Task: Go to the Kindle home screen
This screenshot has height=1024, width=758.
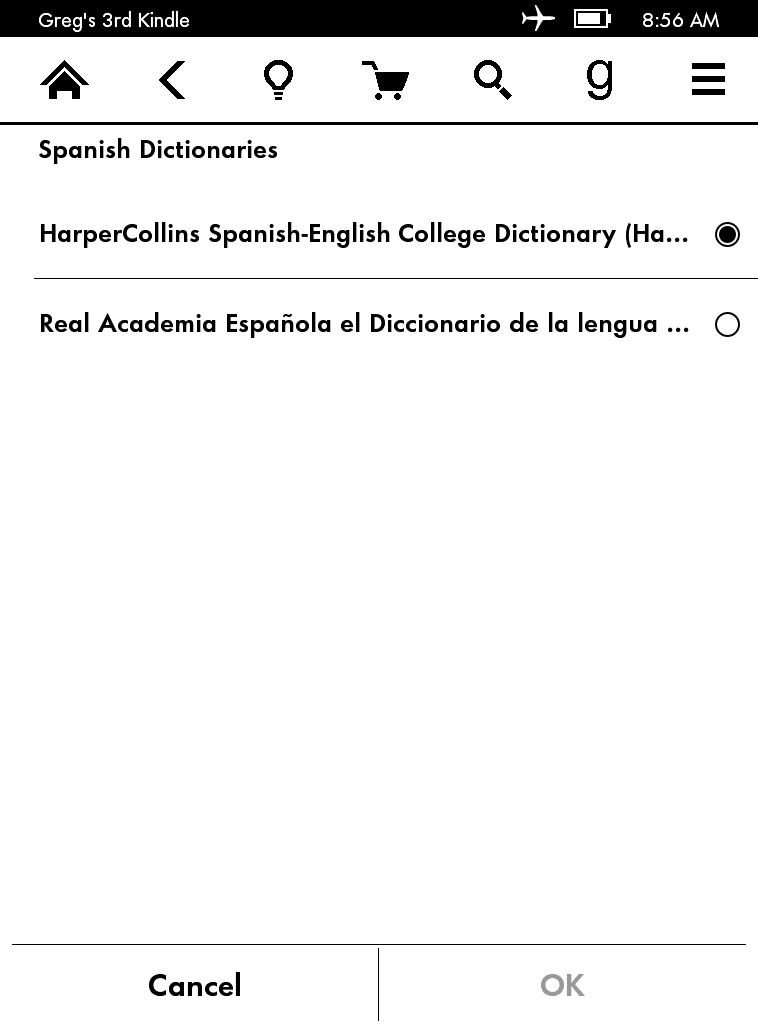Action: 64,80
